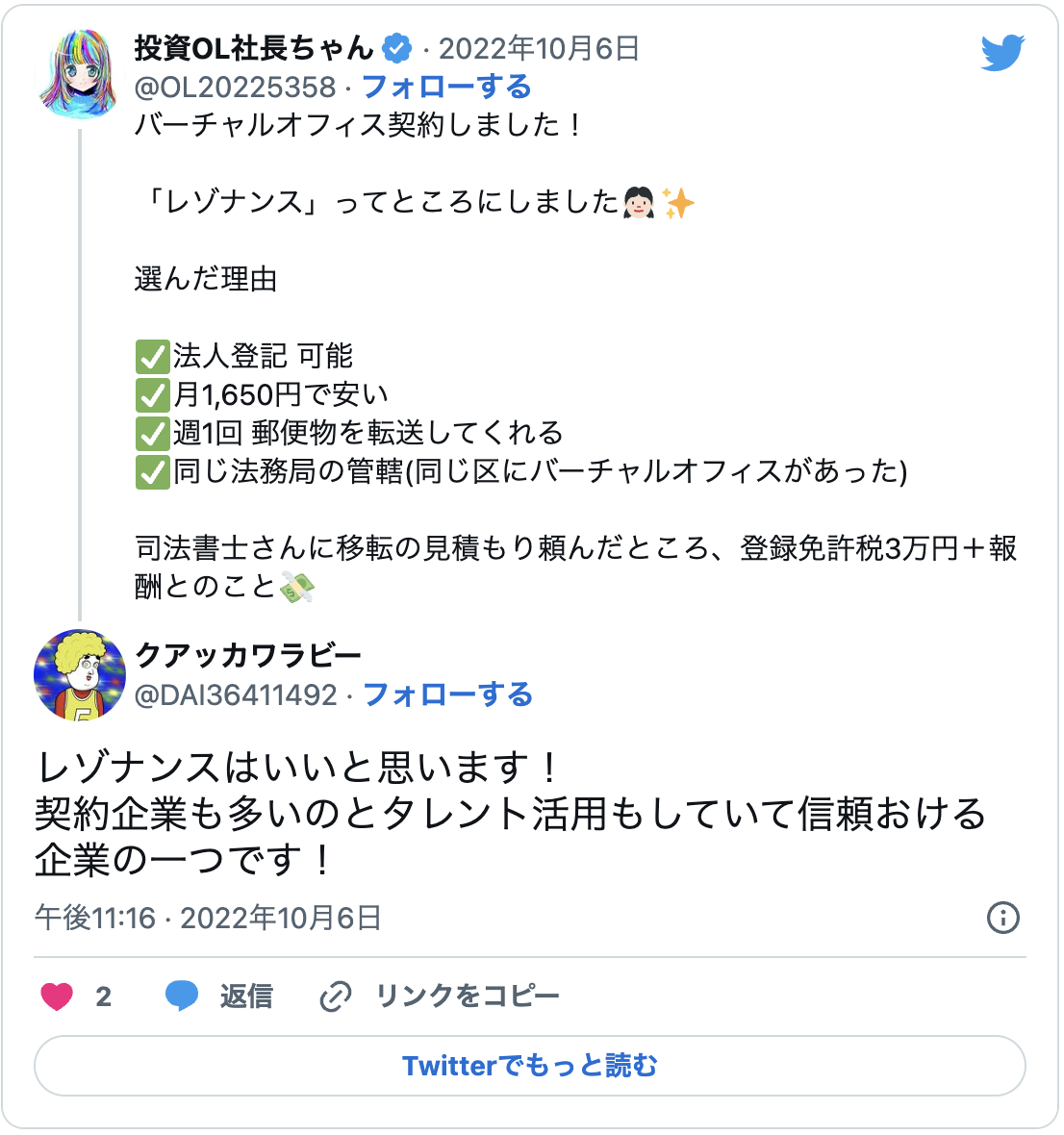Follow 投資OL社長ちゃん via フォローする

click(446, 87)
